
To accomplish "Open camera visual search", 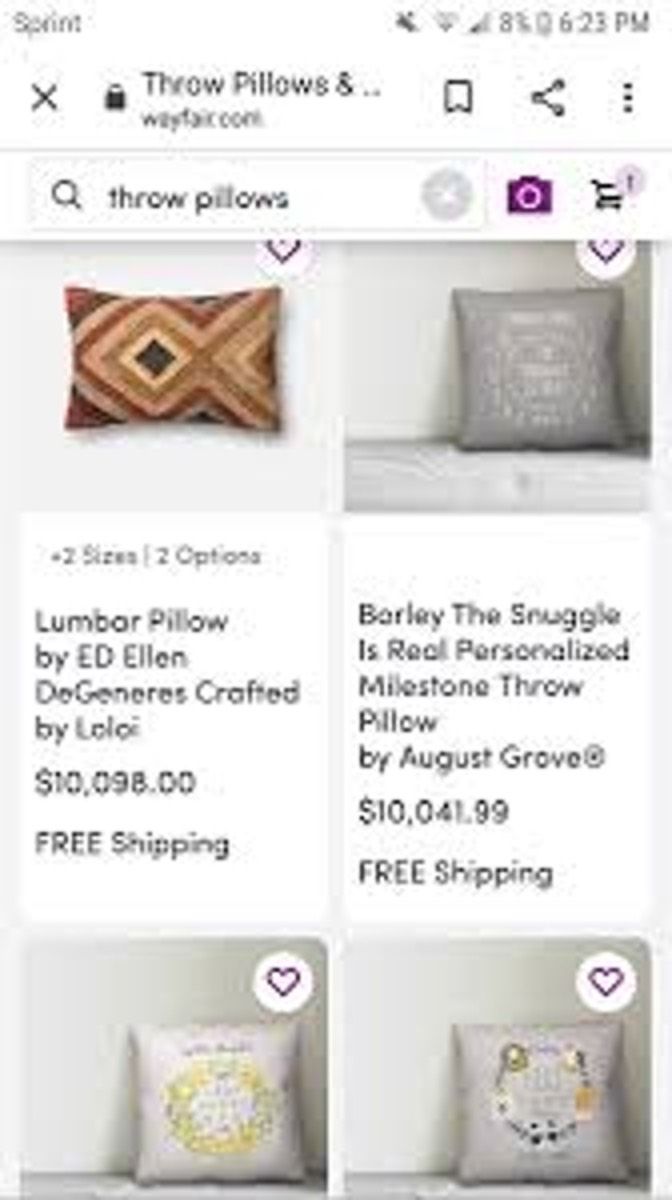I will 529,195.
